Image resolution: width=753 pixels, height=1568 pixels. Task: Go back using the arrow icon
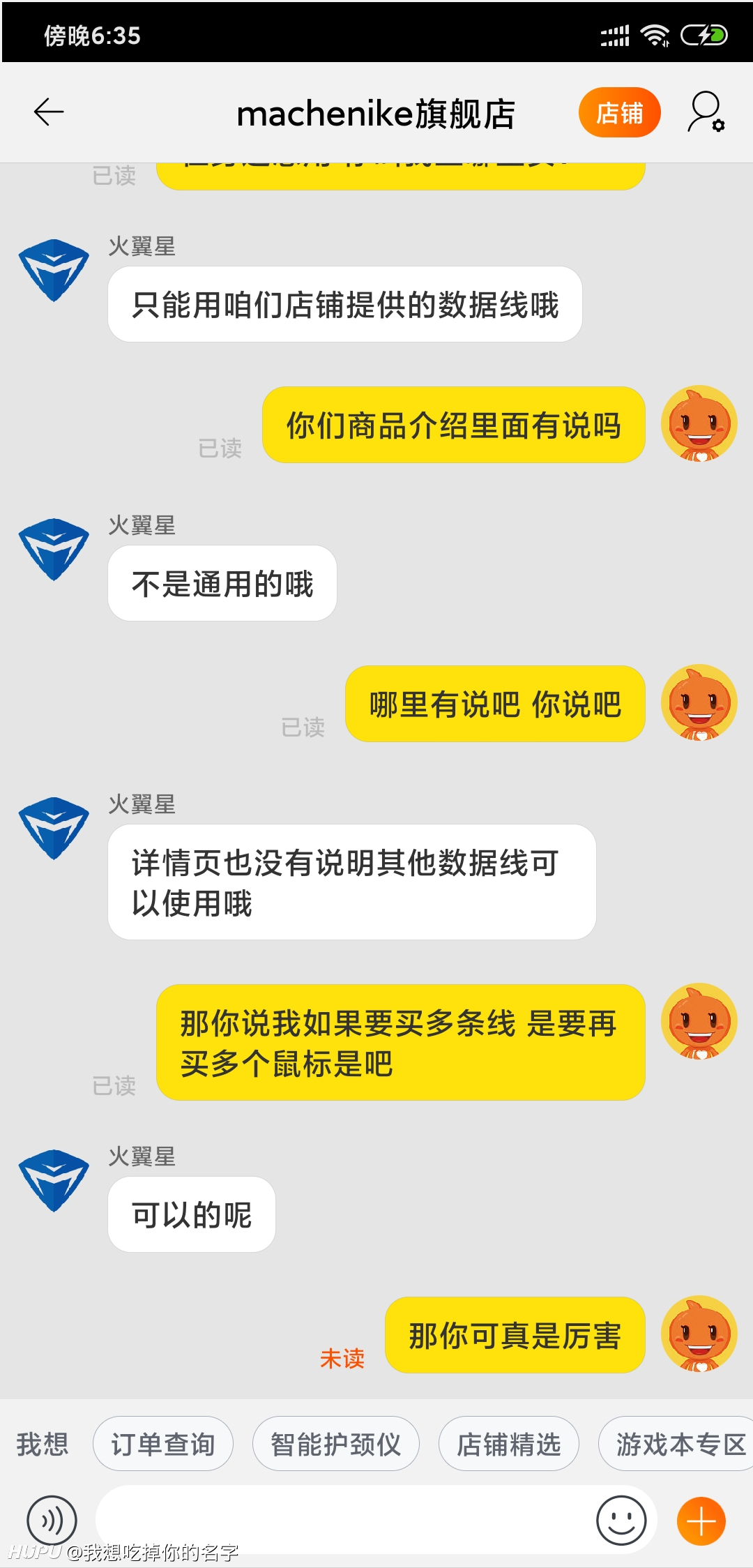click(49, 112)
